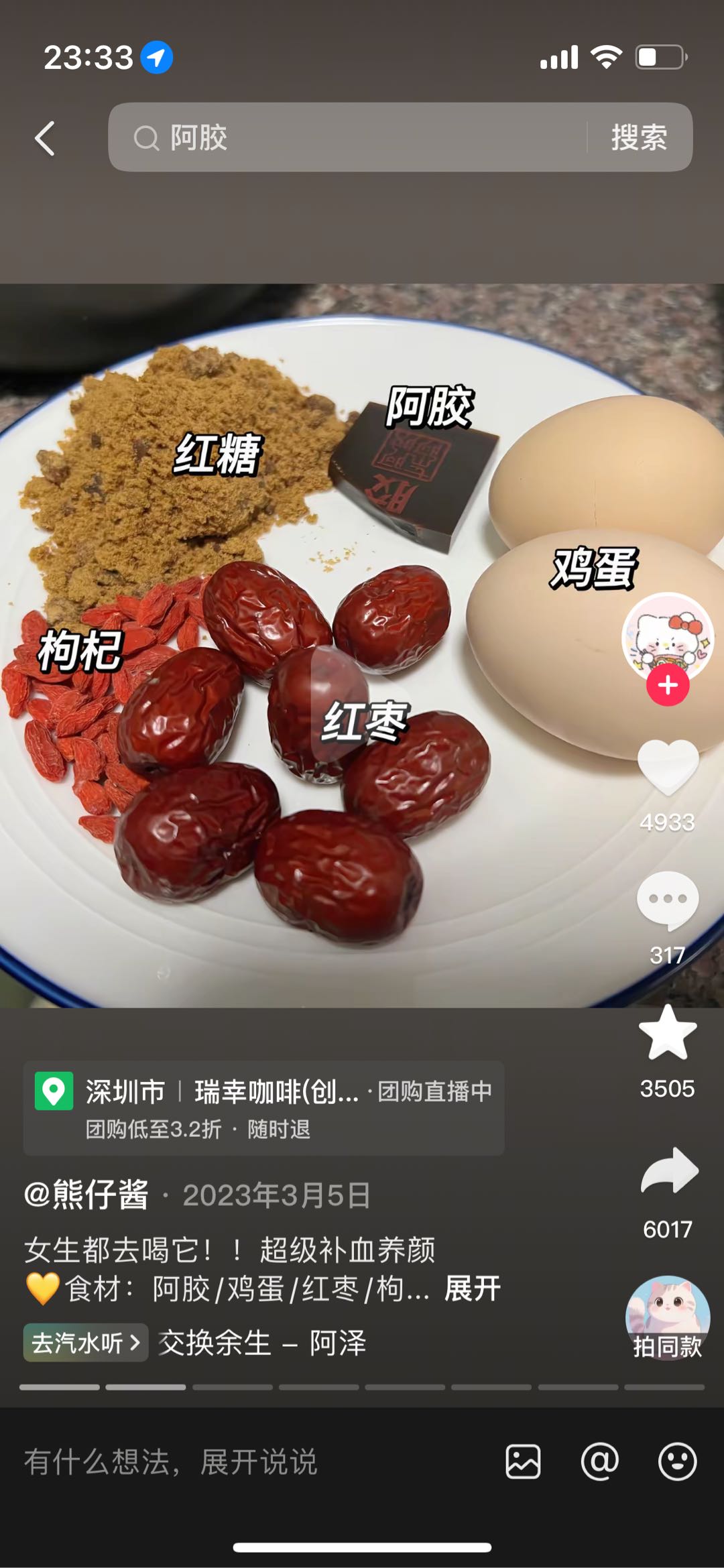
Task: Follow 熊仔酱 with the red plus
Action: click(668, 685)
